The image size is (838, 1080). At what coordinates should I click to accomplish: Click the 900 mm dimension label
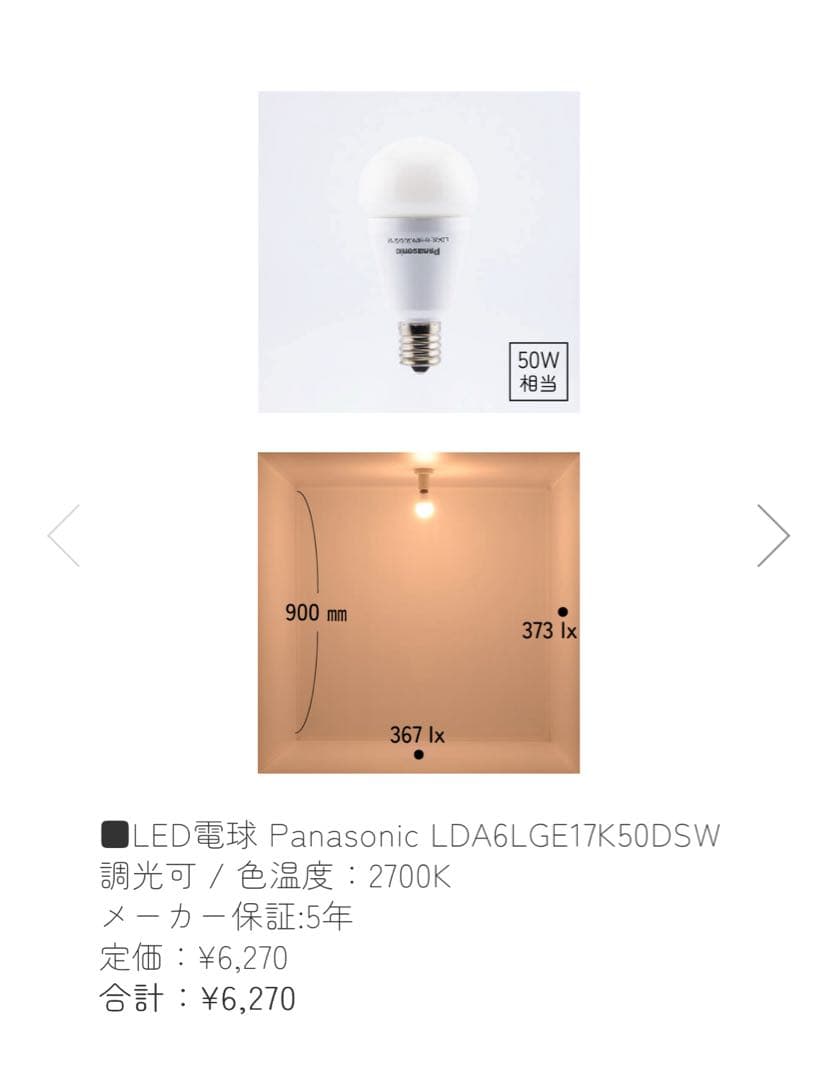click(318, 613)
